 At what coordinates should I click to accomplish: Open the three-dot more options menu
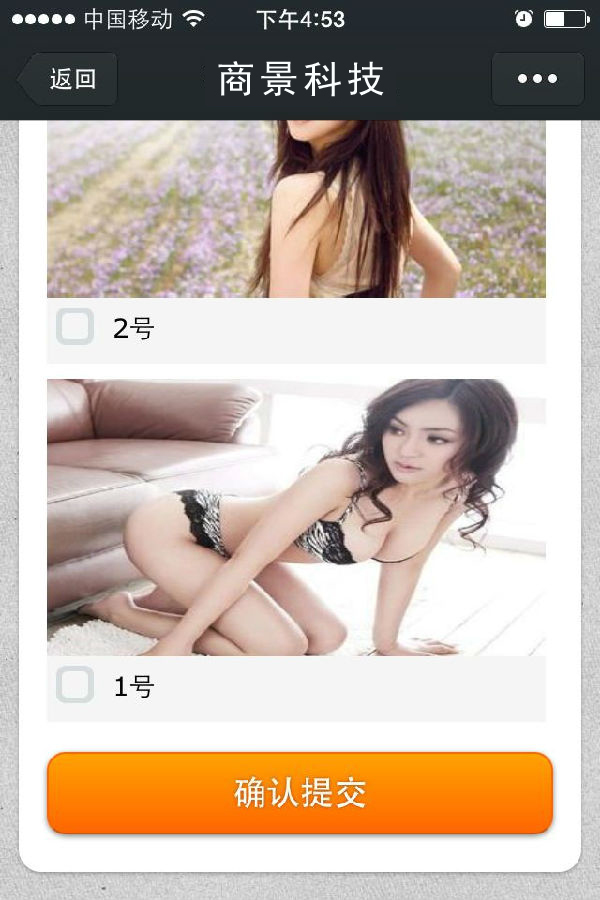click(537, 79)
